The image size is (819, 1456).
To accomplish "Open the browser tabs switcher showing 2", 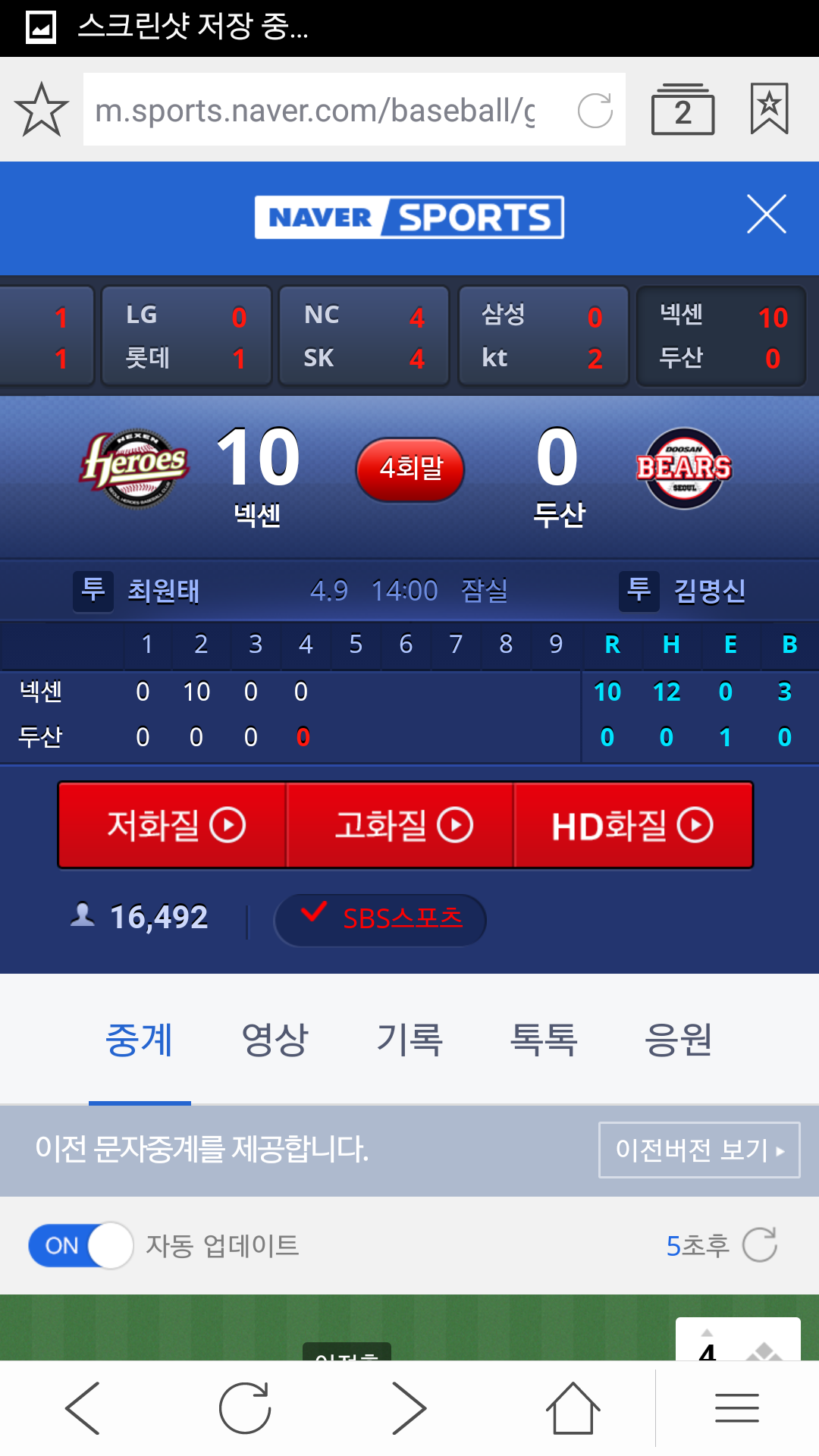I will tap(682, 111).
